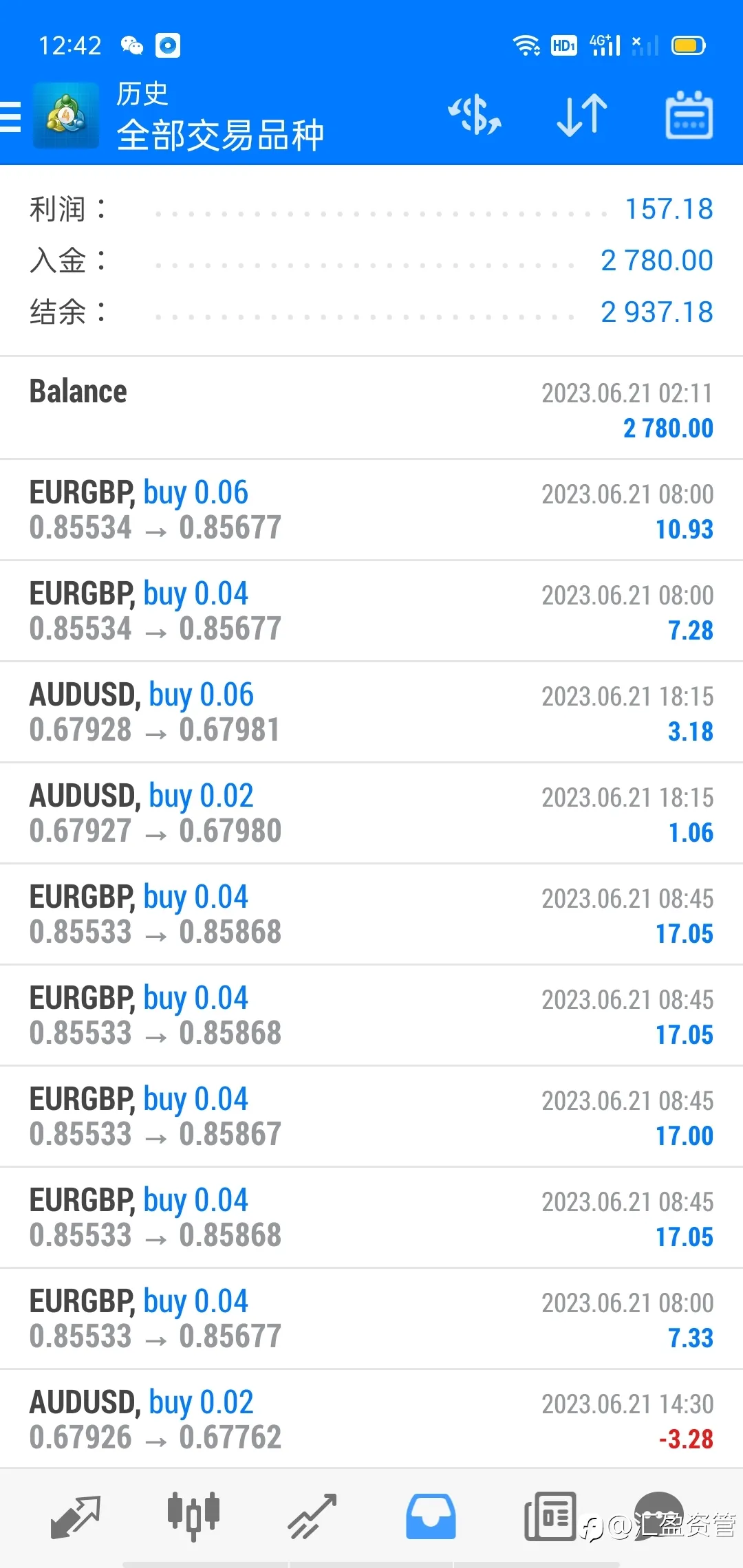This screenshot has width=743, height=1568.
Task: Open the losing AUDUSD trade showing -3.28
Action: 371,1420
